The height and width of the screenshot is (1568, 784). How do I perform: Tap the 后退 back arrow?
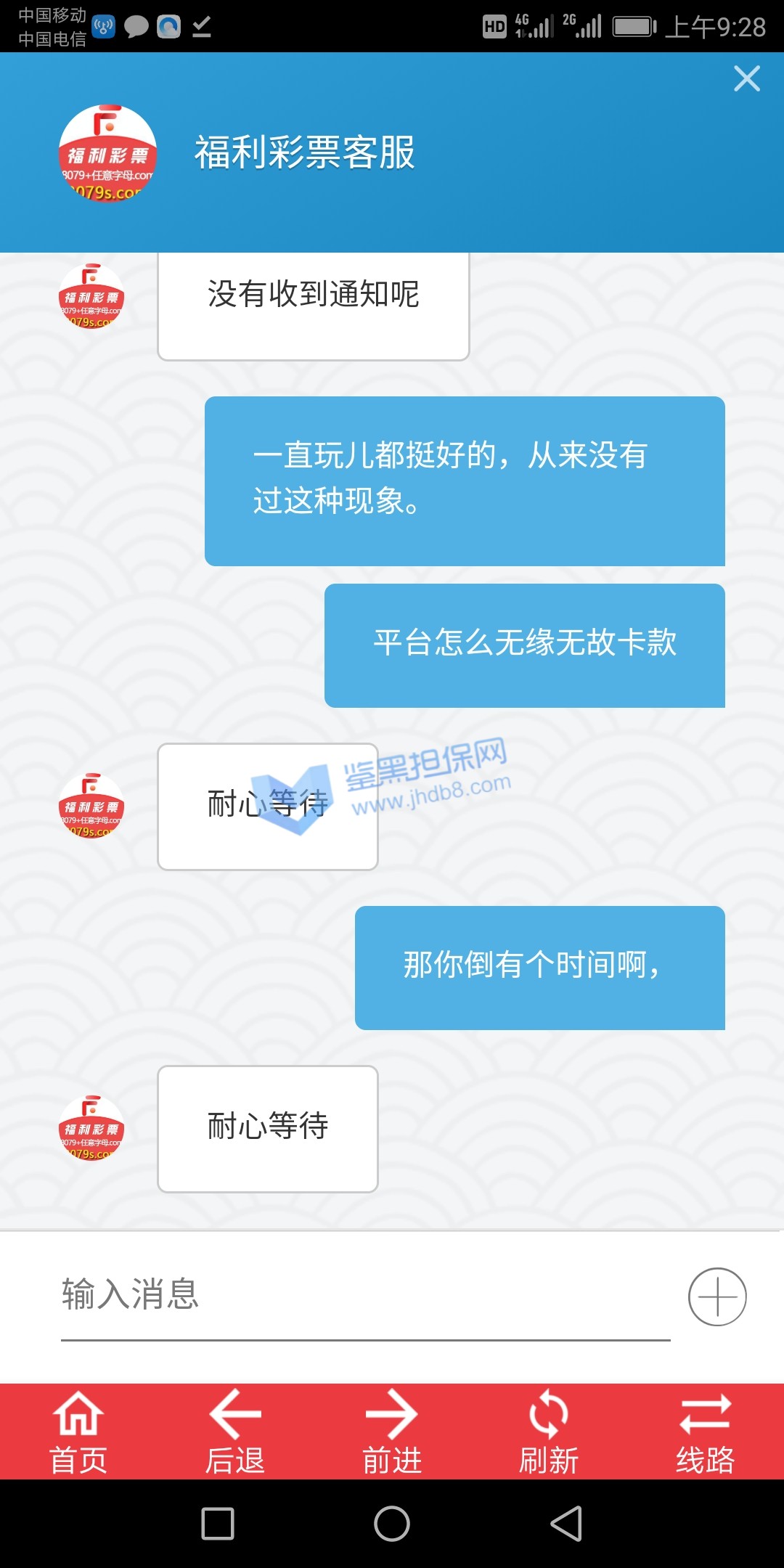click(x=235, y=1432)
